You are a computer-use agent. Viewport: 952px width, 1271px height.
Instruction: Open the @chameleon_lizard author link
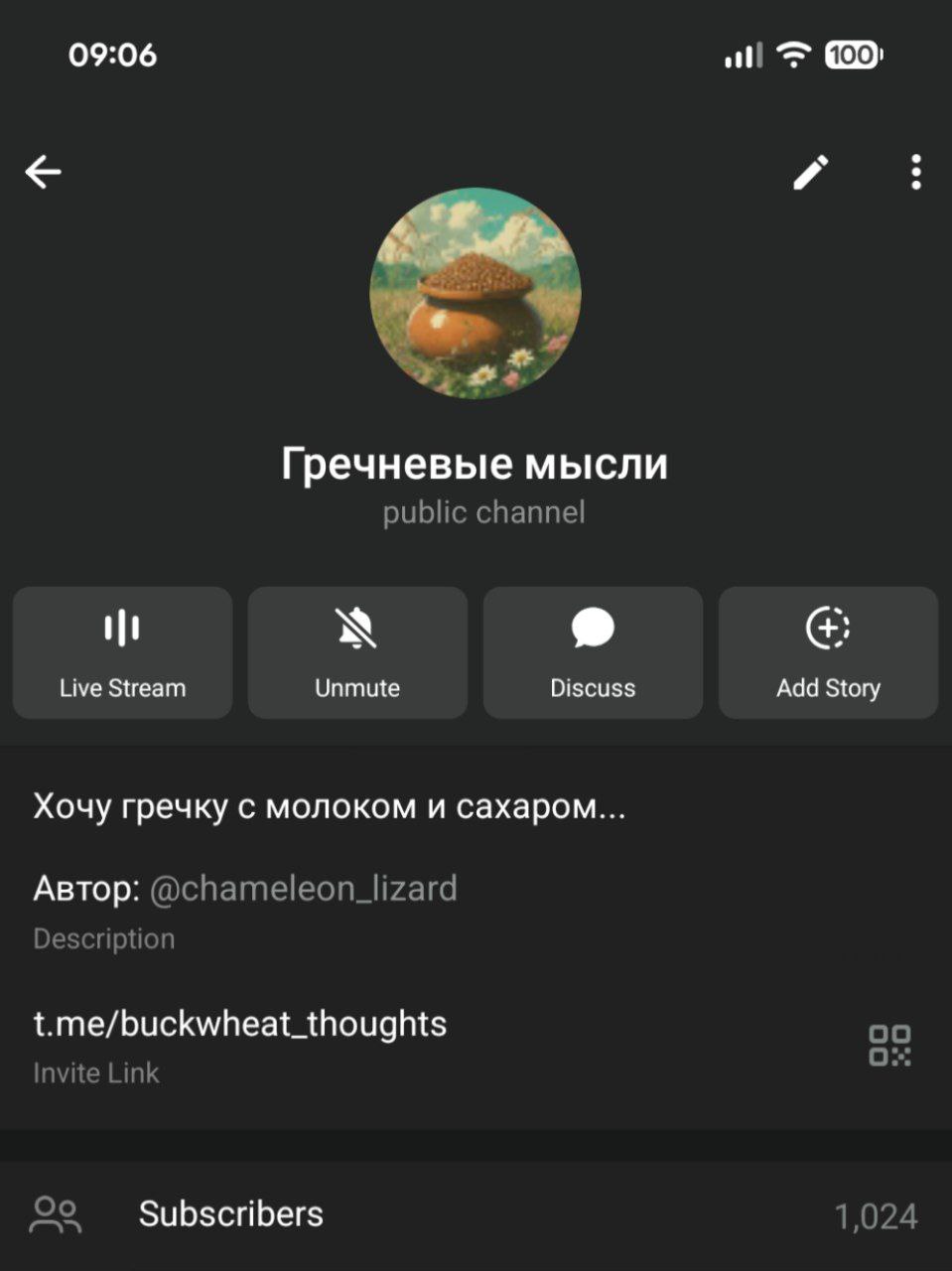click(303, 888)
